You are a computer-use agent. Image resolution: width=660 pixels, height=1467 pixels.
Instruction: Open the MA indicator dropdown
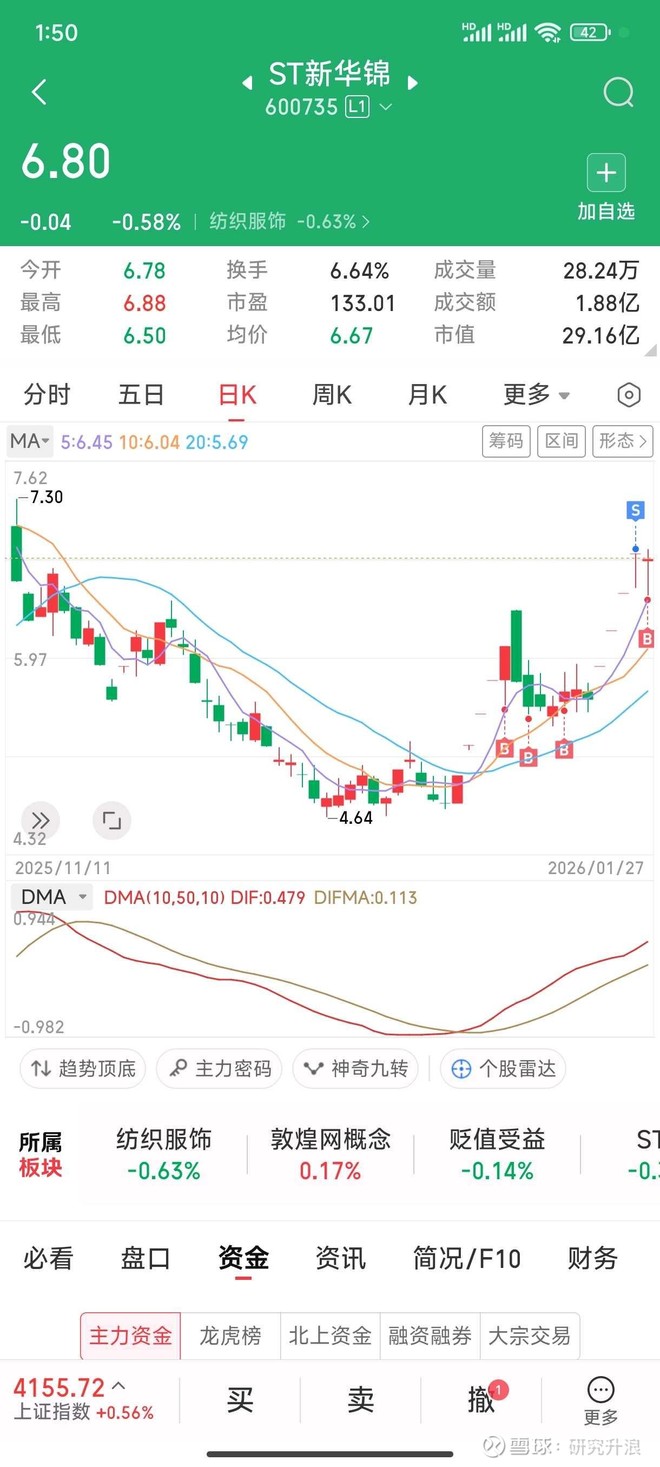tap(30, 441)
